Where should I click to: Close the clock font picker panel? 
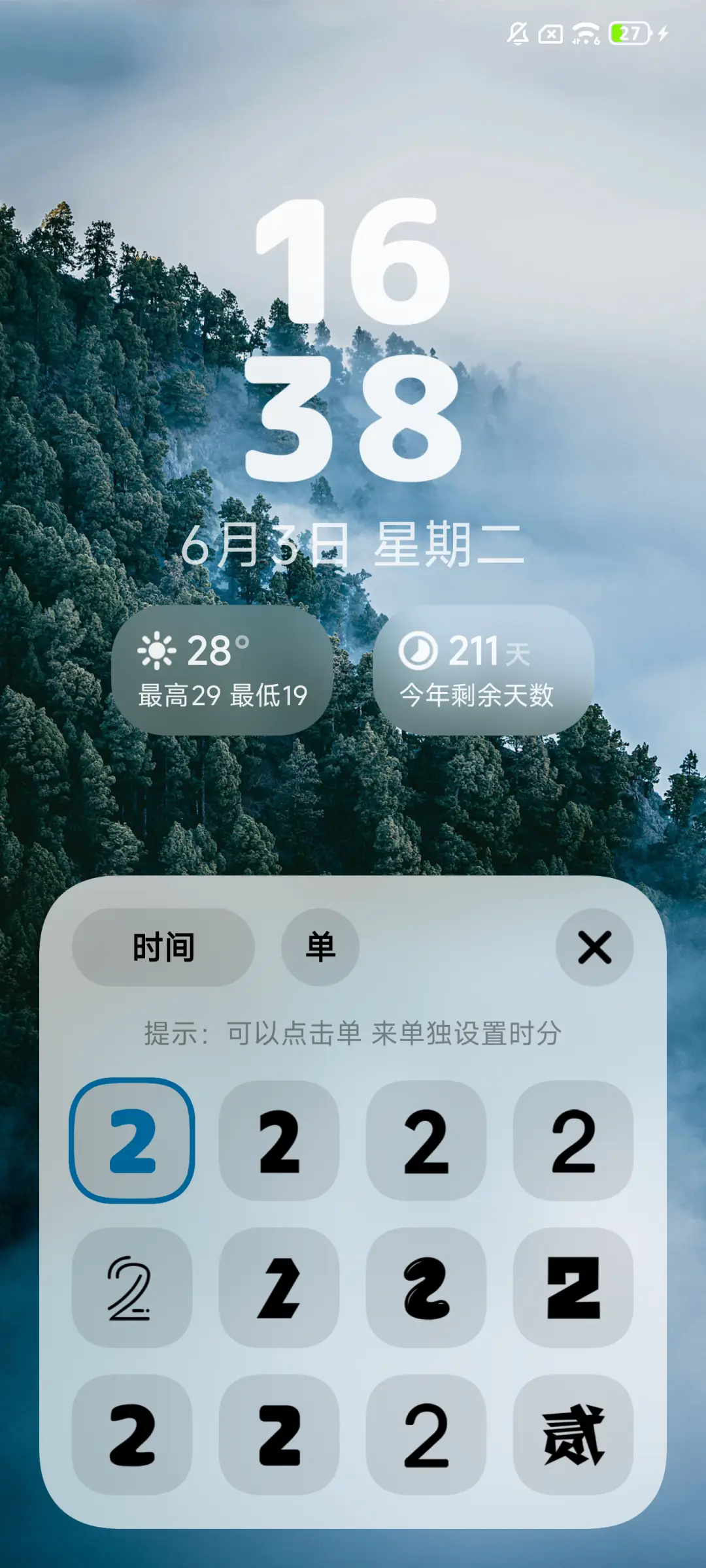[594, 947]
